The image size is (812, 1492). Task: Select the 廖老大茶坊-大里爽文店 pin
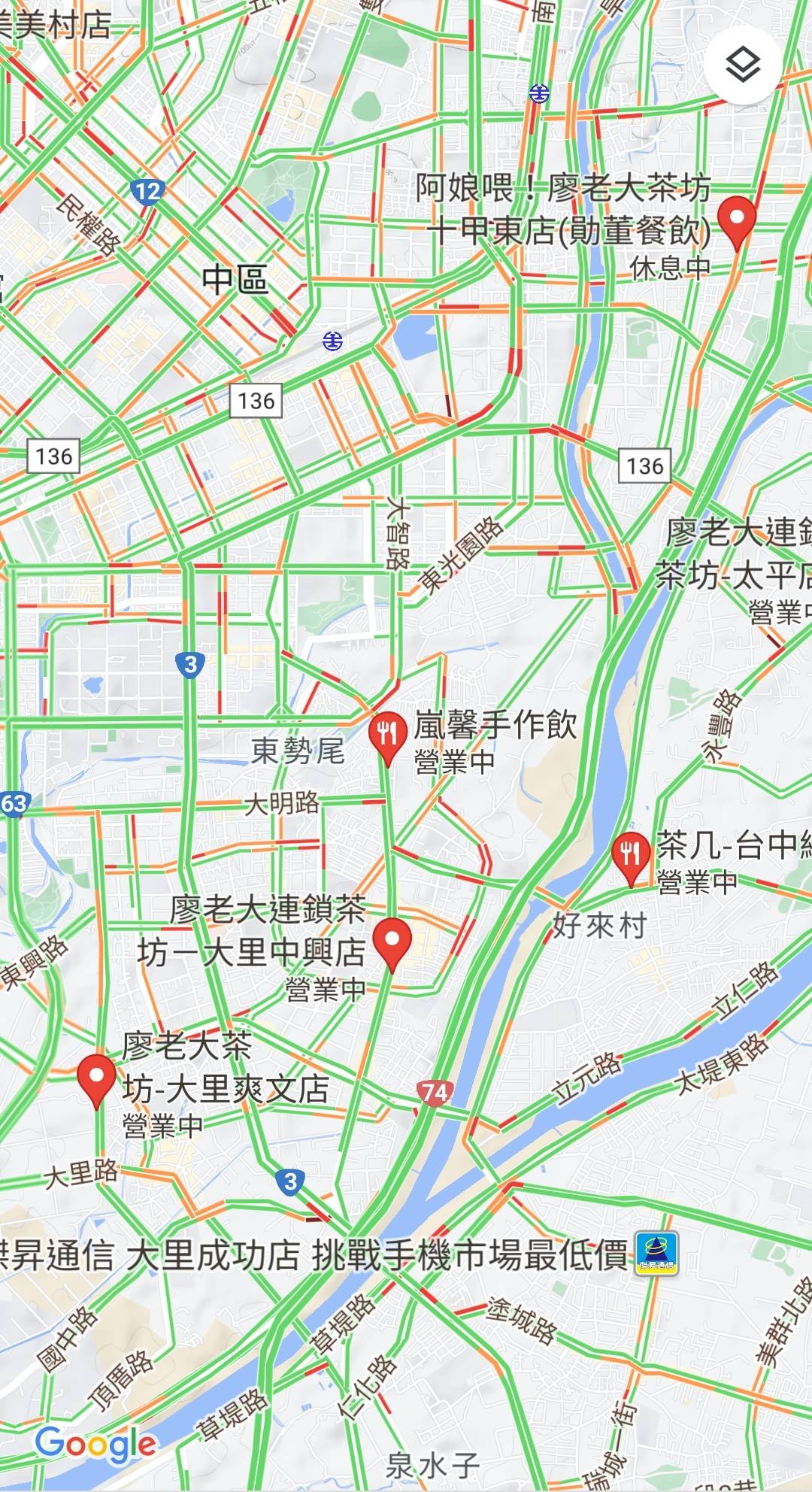click(97, 1077)
